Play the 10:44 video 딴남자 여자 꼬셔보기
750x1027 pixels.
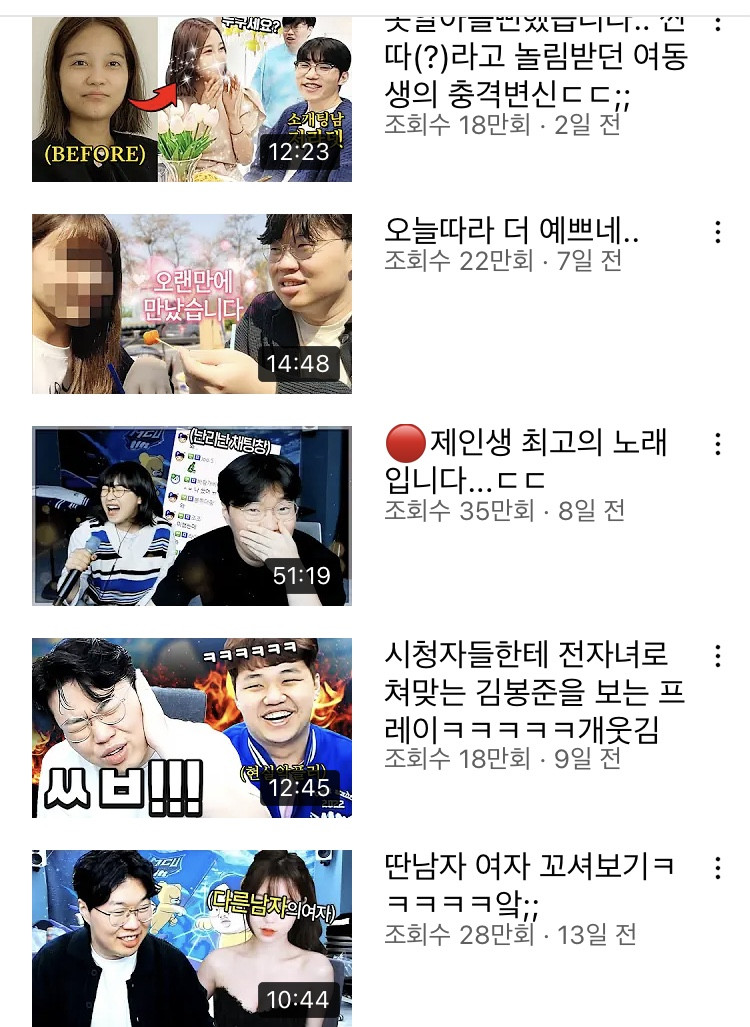(x=192, y=938)
